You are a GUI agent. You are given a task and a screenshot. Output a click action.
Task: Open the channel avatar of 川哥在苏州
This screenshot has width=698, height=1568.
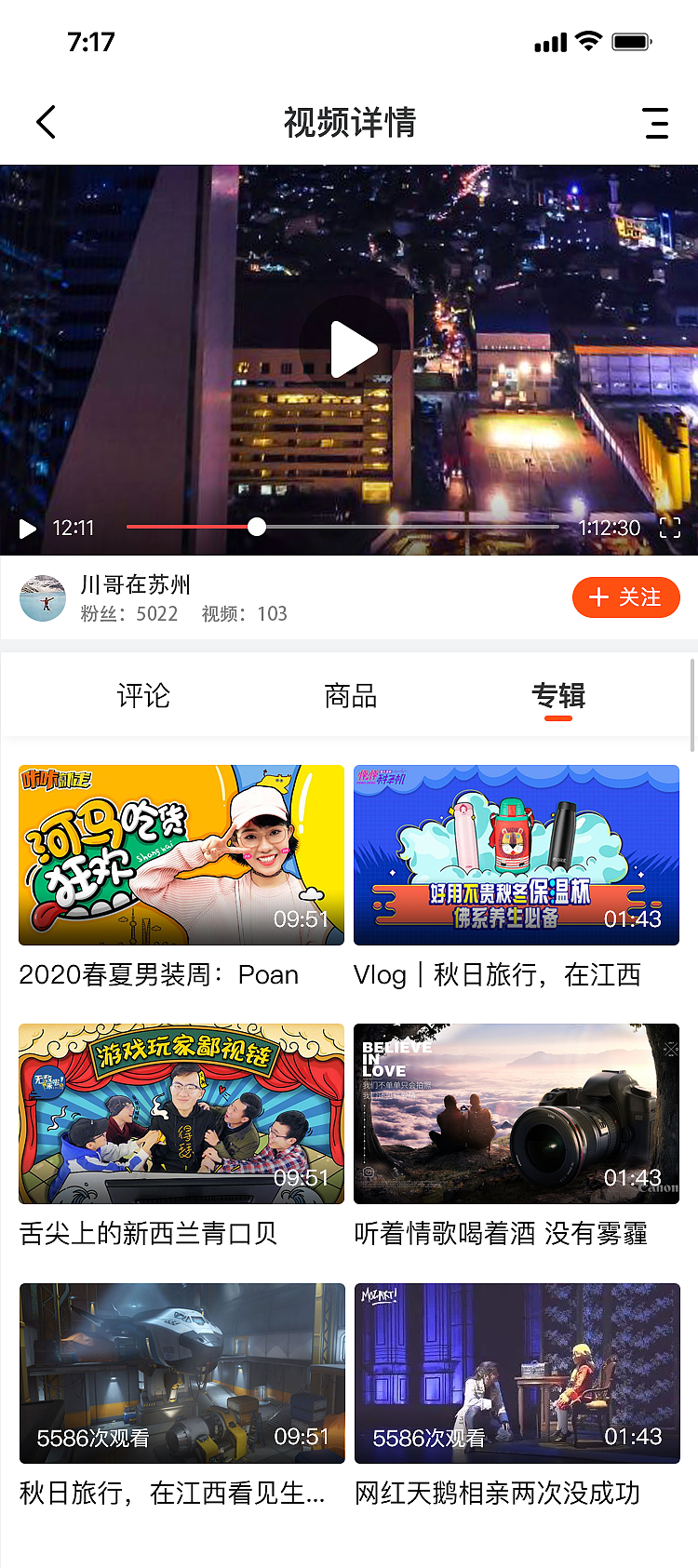pyautogui.click(x=43, y=597)
